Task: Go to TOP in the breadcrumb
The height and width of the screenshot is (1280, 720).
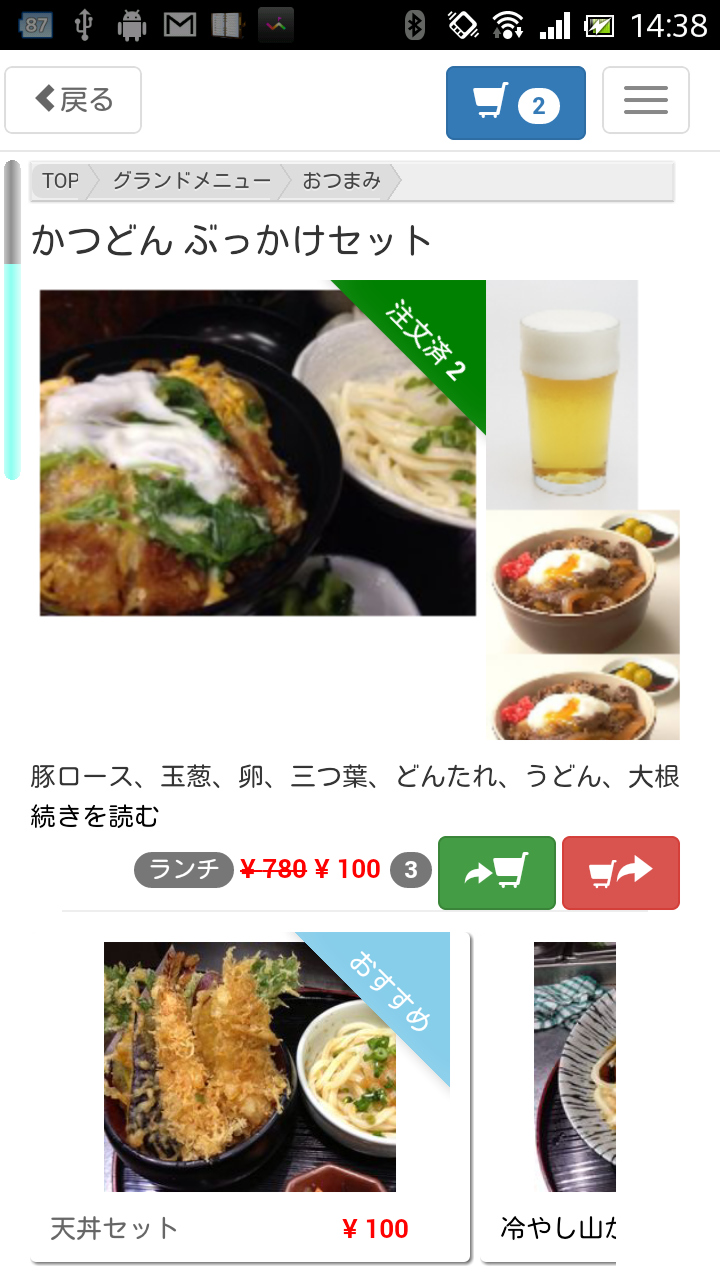Action: (x=61, y=181)
